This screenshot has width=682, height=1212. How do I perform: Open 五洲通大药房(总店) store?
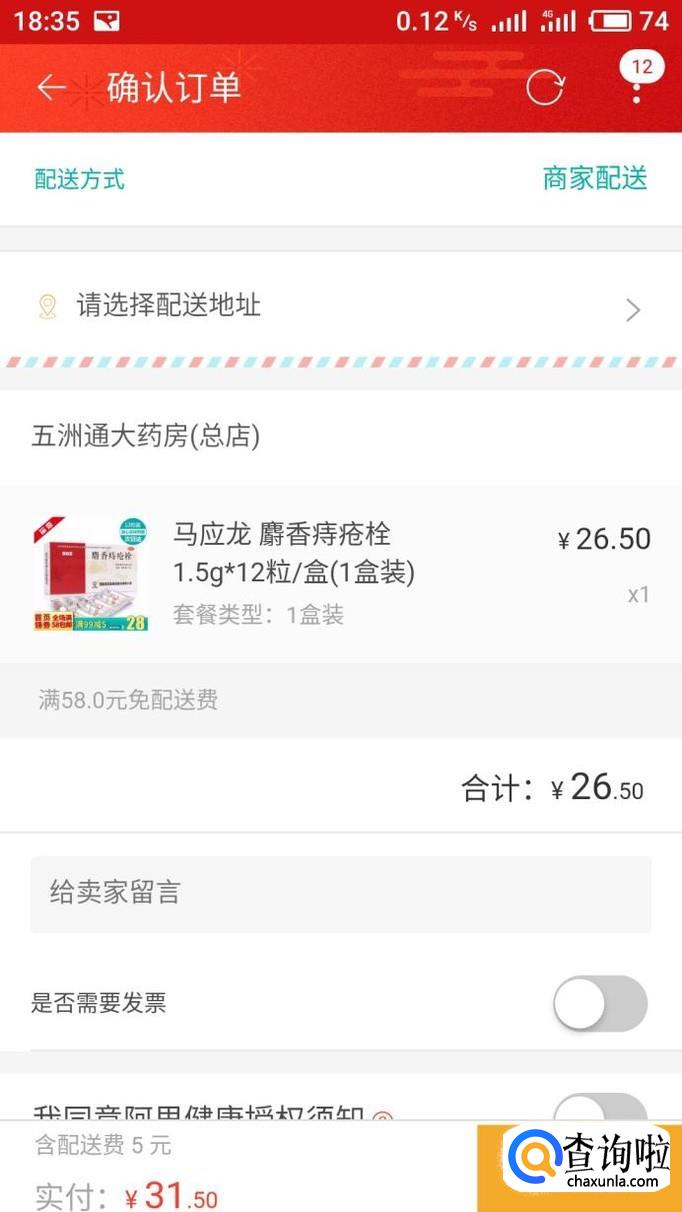tap(146, 437)
